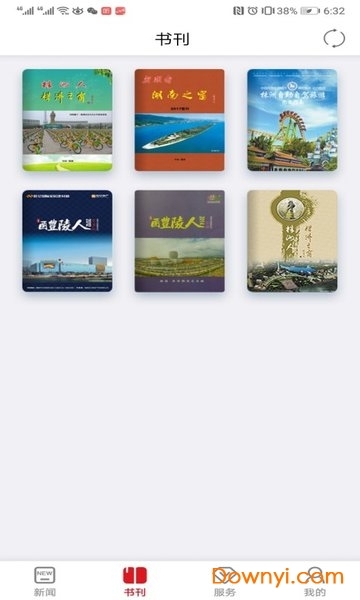The image size is (360, 600).
Task: Switch to the 新闻 tab
Action: 45,581
